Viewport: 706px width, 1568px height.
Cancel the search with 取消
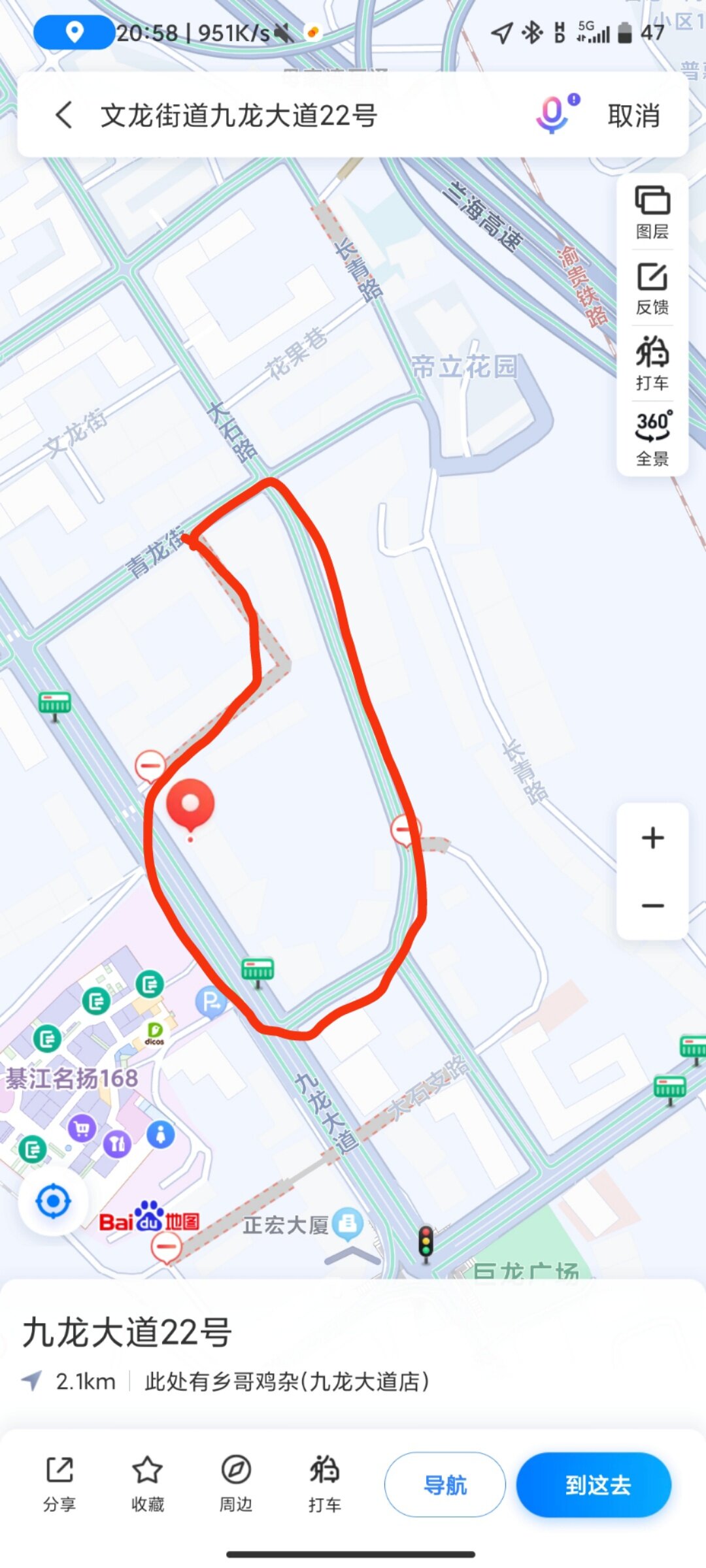point(633,116)
